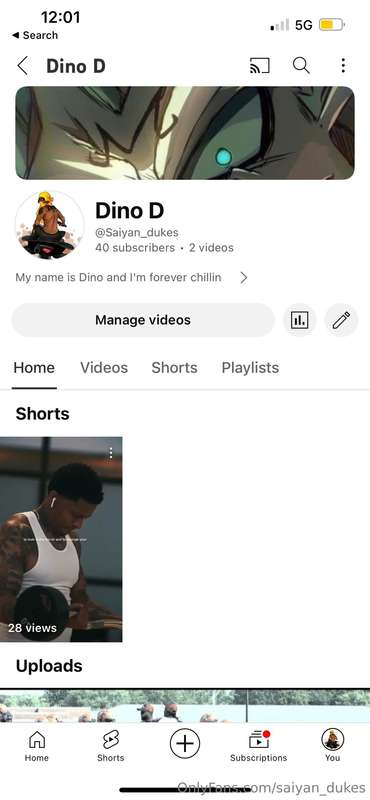Open the top overflow menu
Screen dimensions: 370x800
pyautogui.click(x=343, y=65)
